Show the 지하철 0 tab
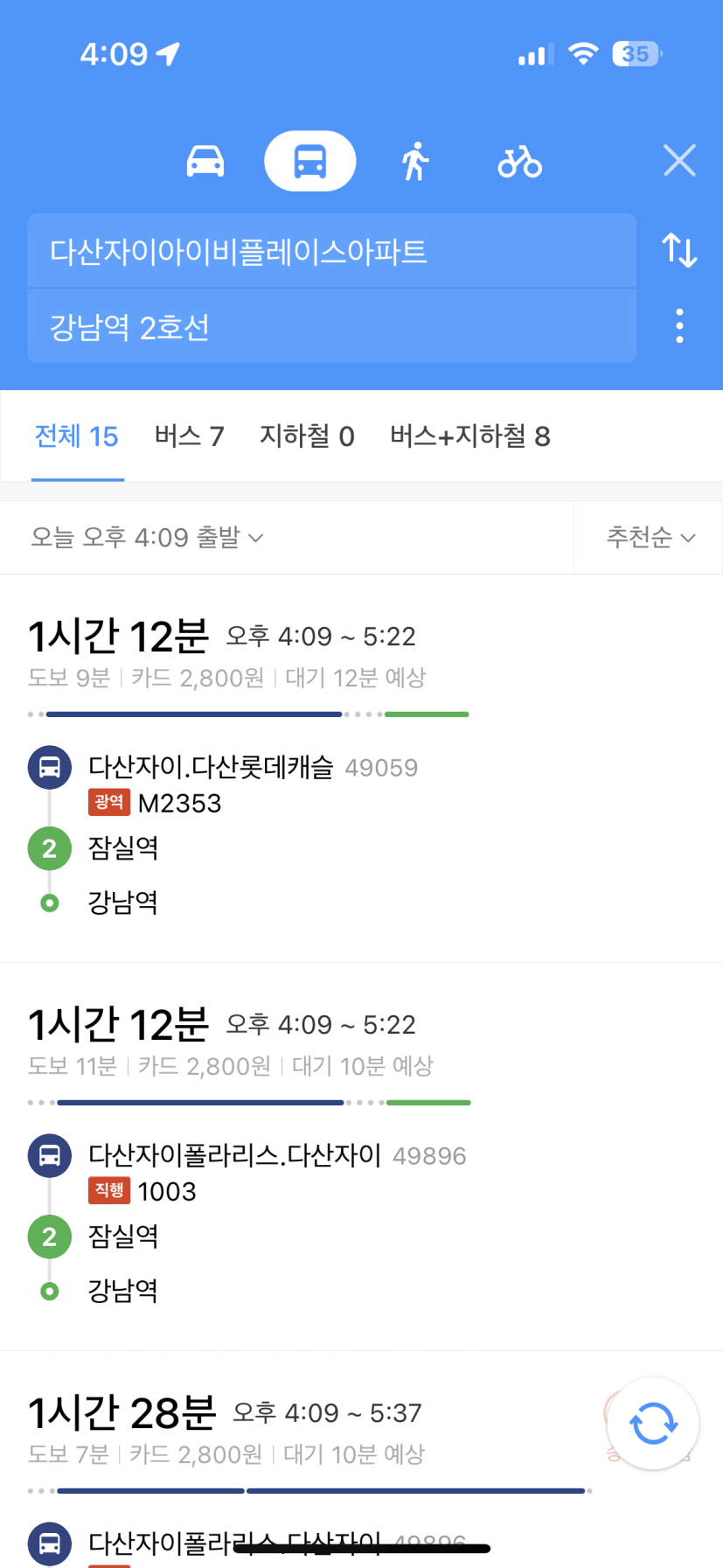This screenshot has height=1568, width=723. [307, 436]
